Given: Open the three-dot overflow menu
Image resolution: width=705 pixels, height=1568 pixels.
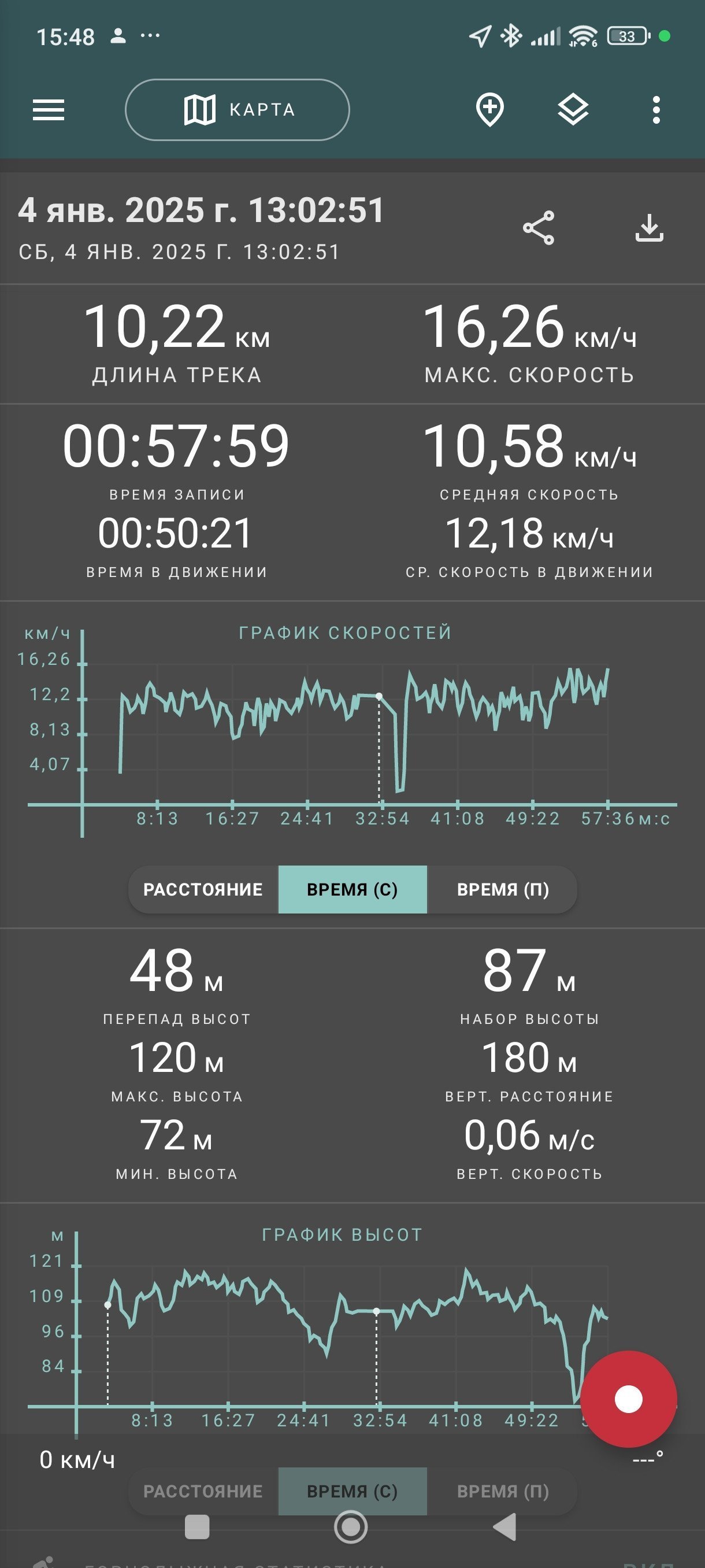Looking at the screenshot, I should 656,110.
